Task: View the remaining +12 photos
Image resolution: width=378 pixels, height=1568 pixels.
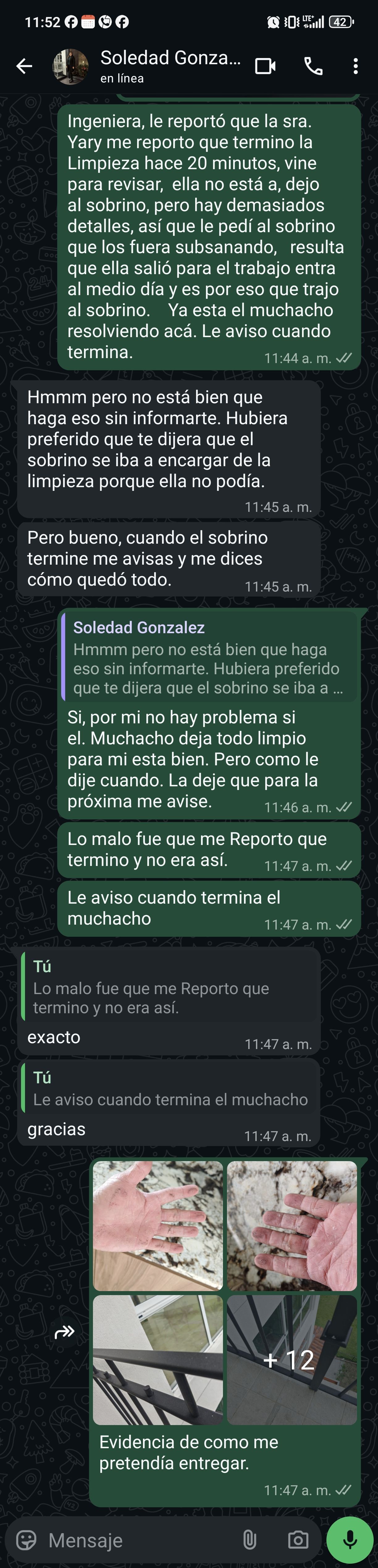Action: point(292,1359)
